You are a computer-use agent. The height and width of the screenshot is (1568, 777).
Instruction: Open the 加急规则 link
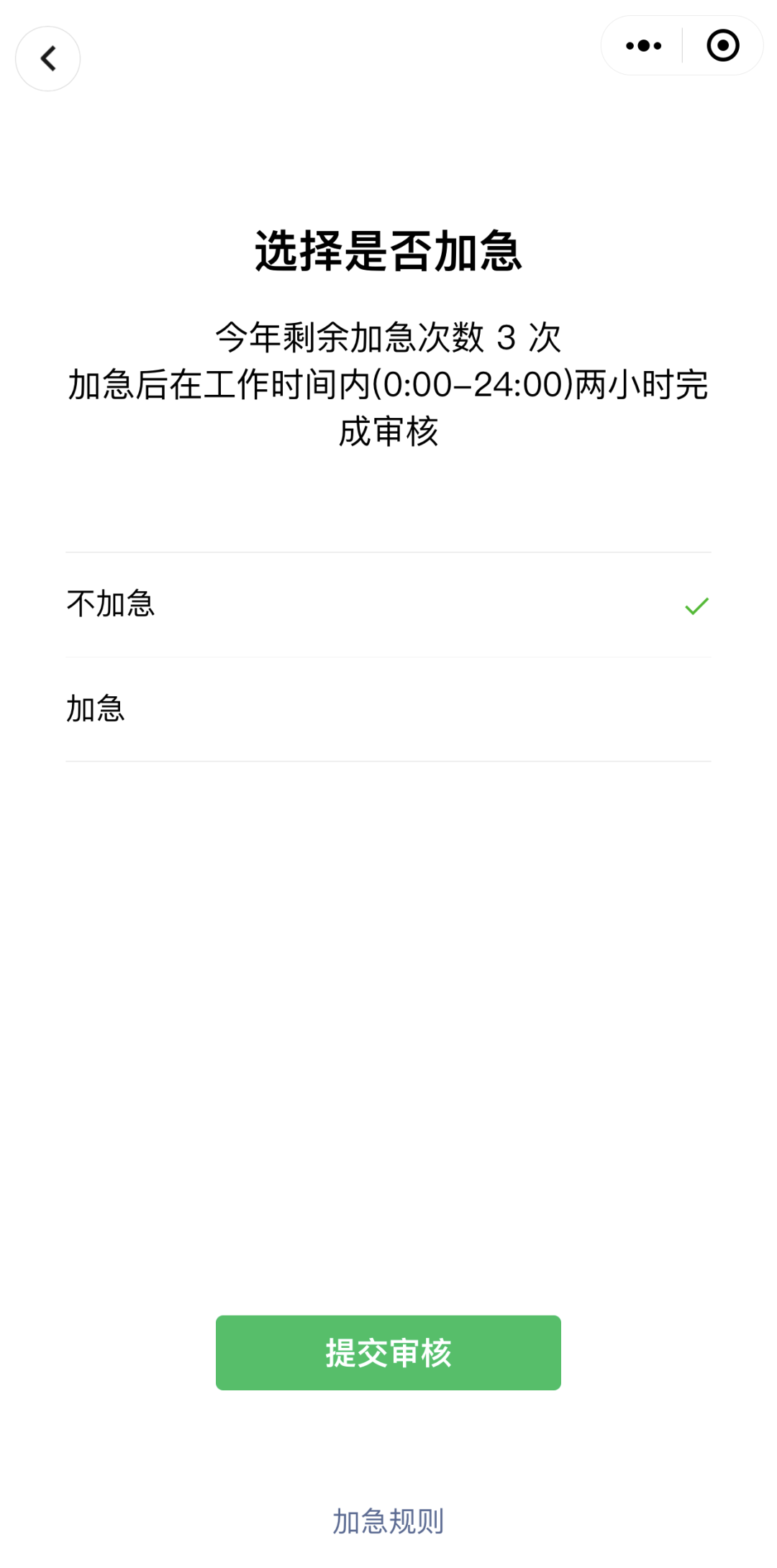pos(388,1522)
